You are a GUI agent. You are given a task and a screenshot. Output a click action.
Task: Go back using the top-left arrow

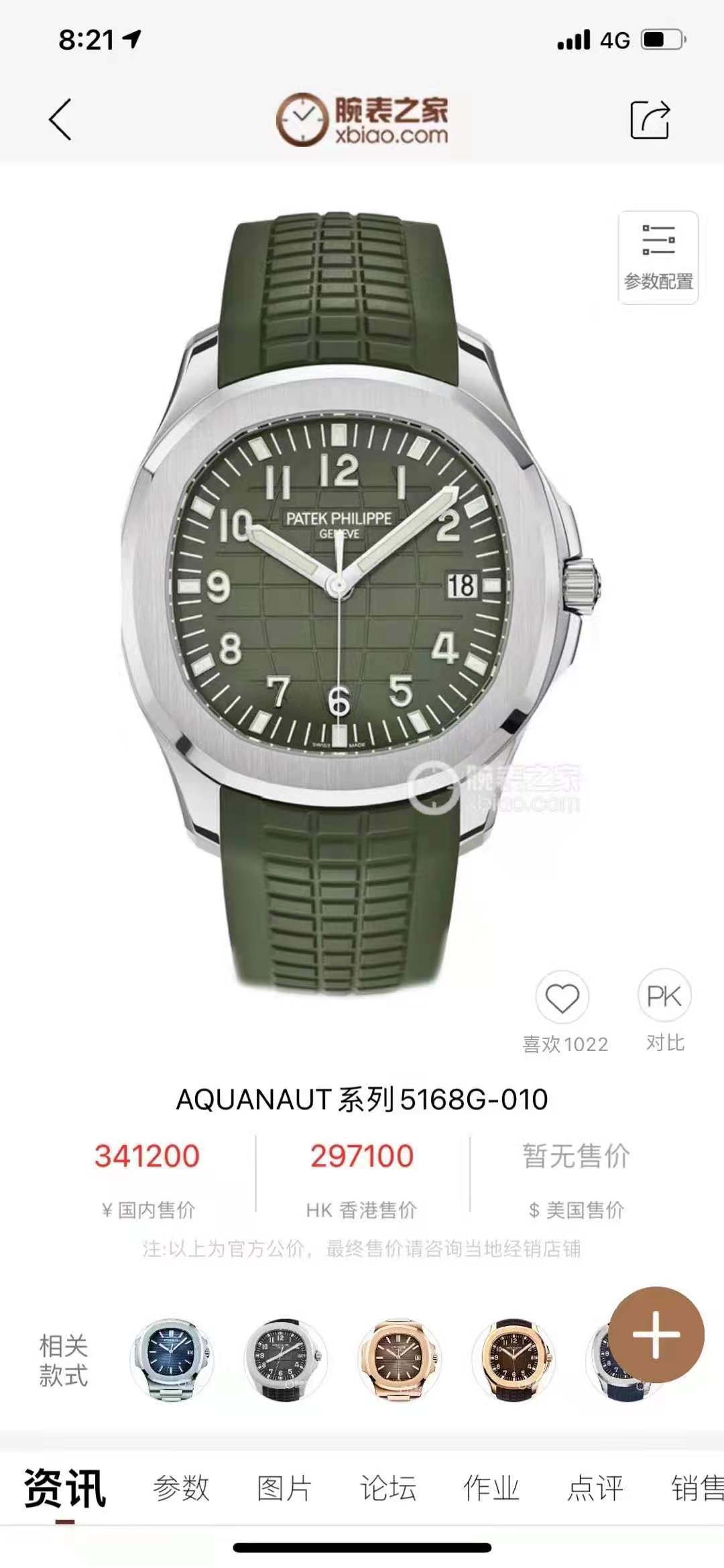(x=60, y=120)
